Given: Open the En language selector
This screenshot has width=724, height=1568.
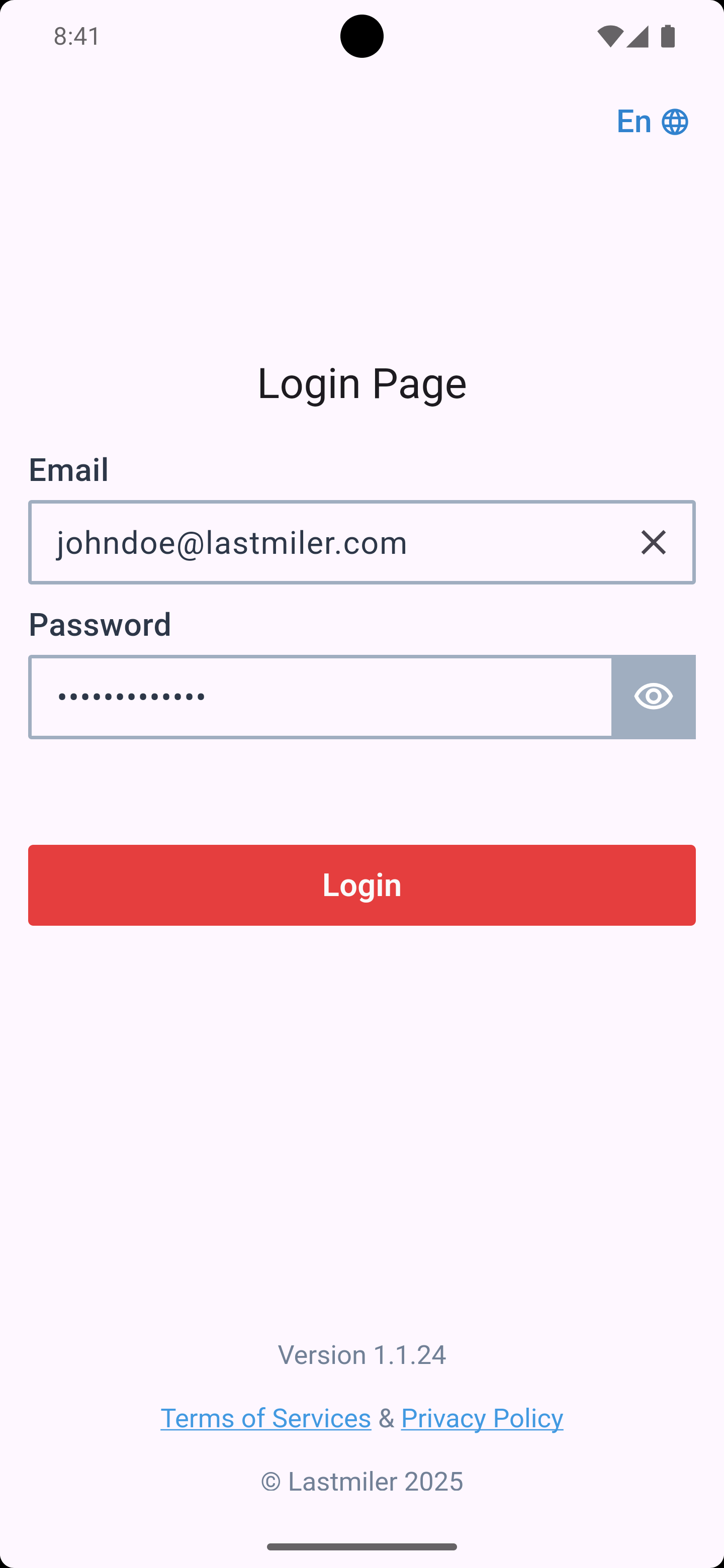Looking at the screenshot, I should pos(652,121).
